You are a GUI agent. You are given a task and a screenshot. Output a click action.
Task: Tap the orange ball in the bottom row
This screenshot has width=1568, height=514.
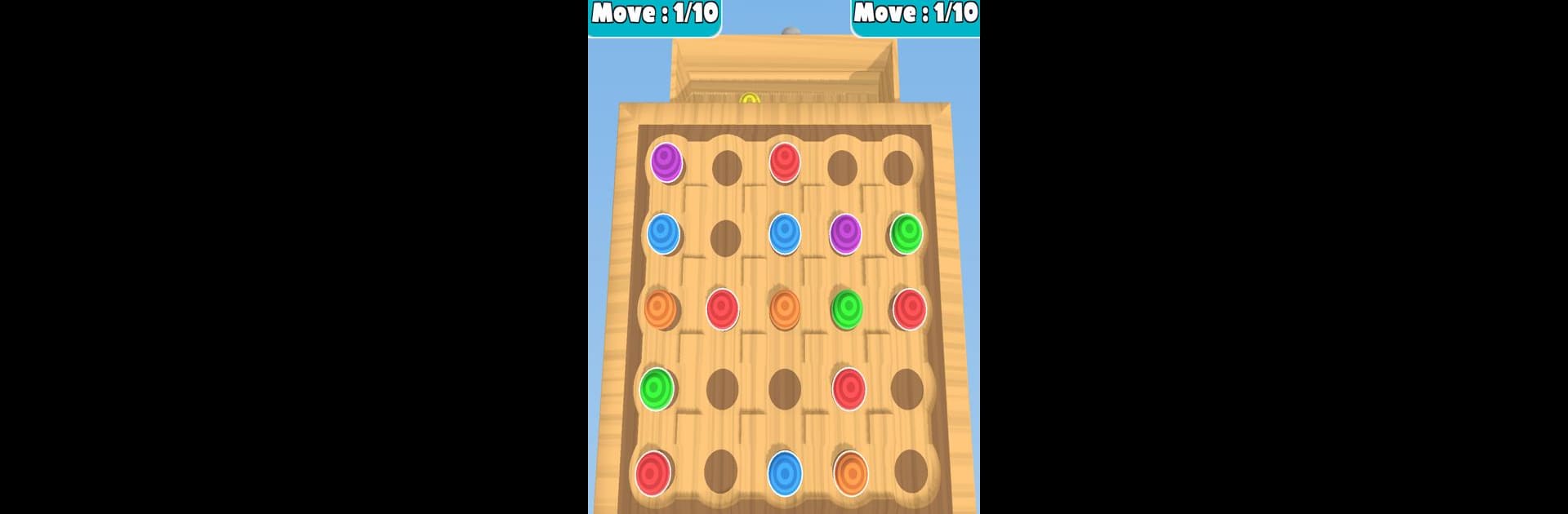pyautogui.click(x=850, y=473)
